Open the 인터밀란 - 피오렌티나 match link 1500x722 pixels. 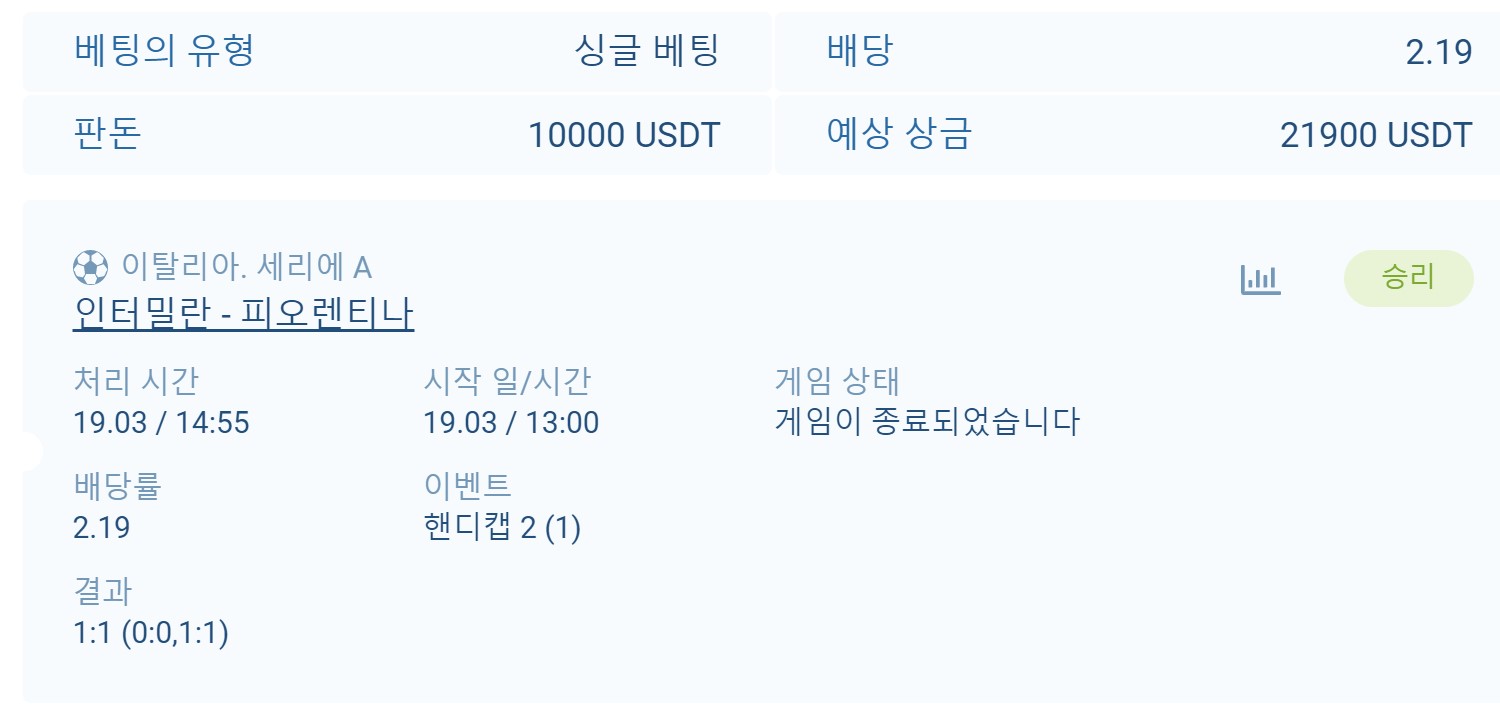pos(243,314)
